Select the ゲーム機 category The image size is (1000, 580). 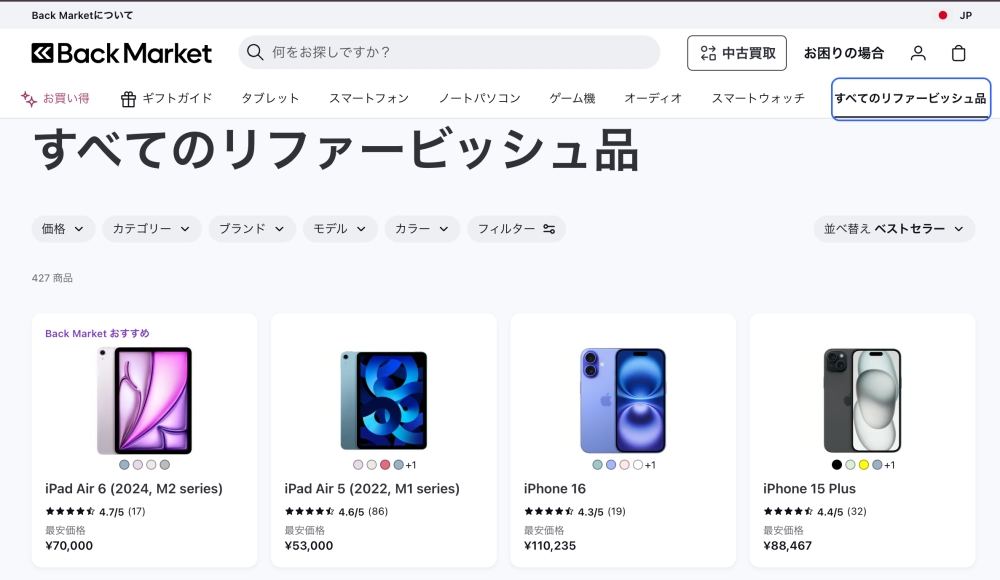click(572, 98)
